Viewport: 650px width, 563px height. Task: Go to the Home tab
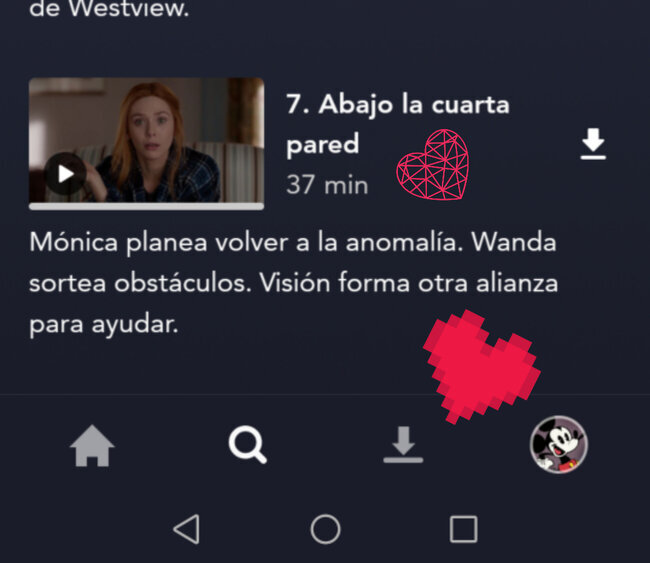tap(92, 445)
